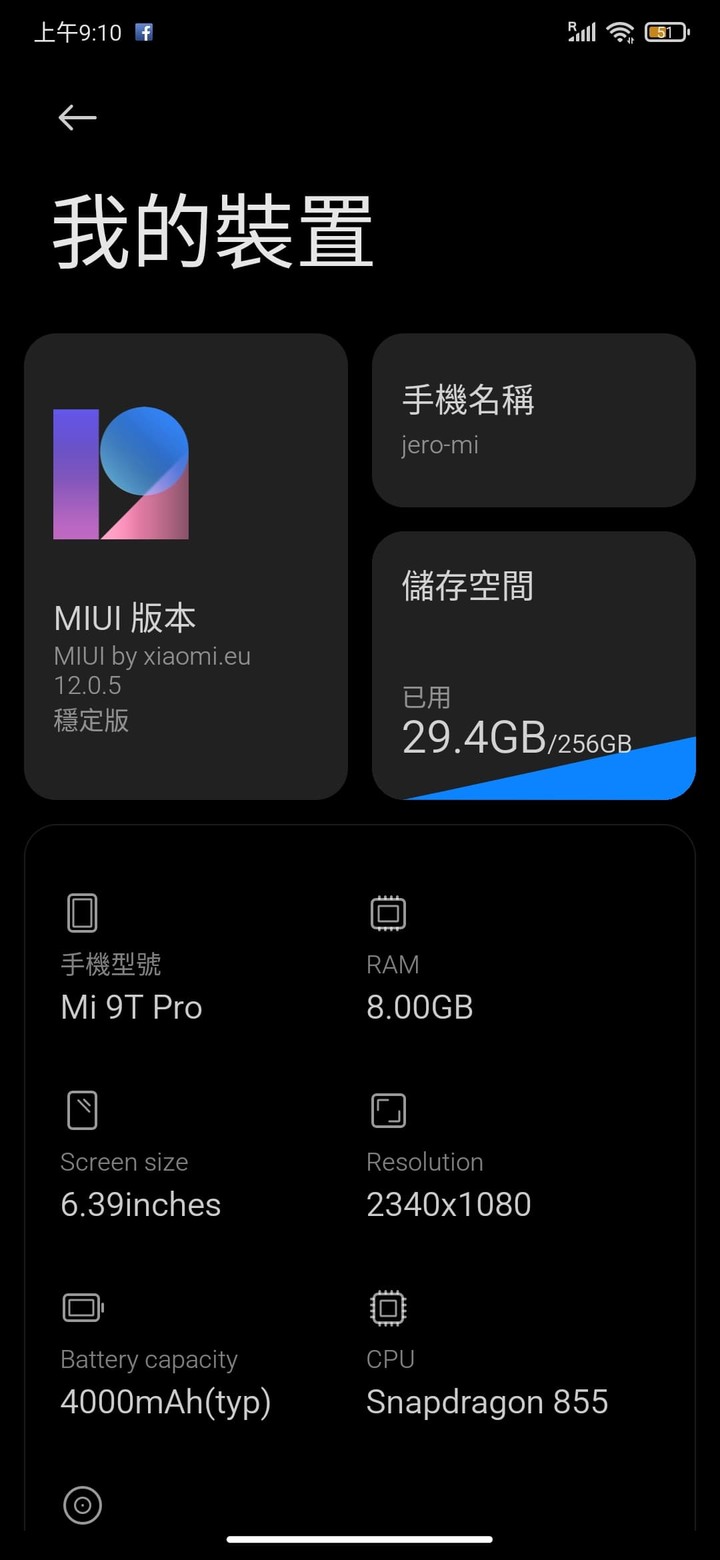This screenshot has width=720, height=1560.
Task: Open the MIUI 版本 card
Action: tap(186, 566)
